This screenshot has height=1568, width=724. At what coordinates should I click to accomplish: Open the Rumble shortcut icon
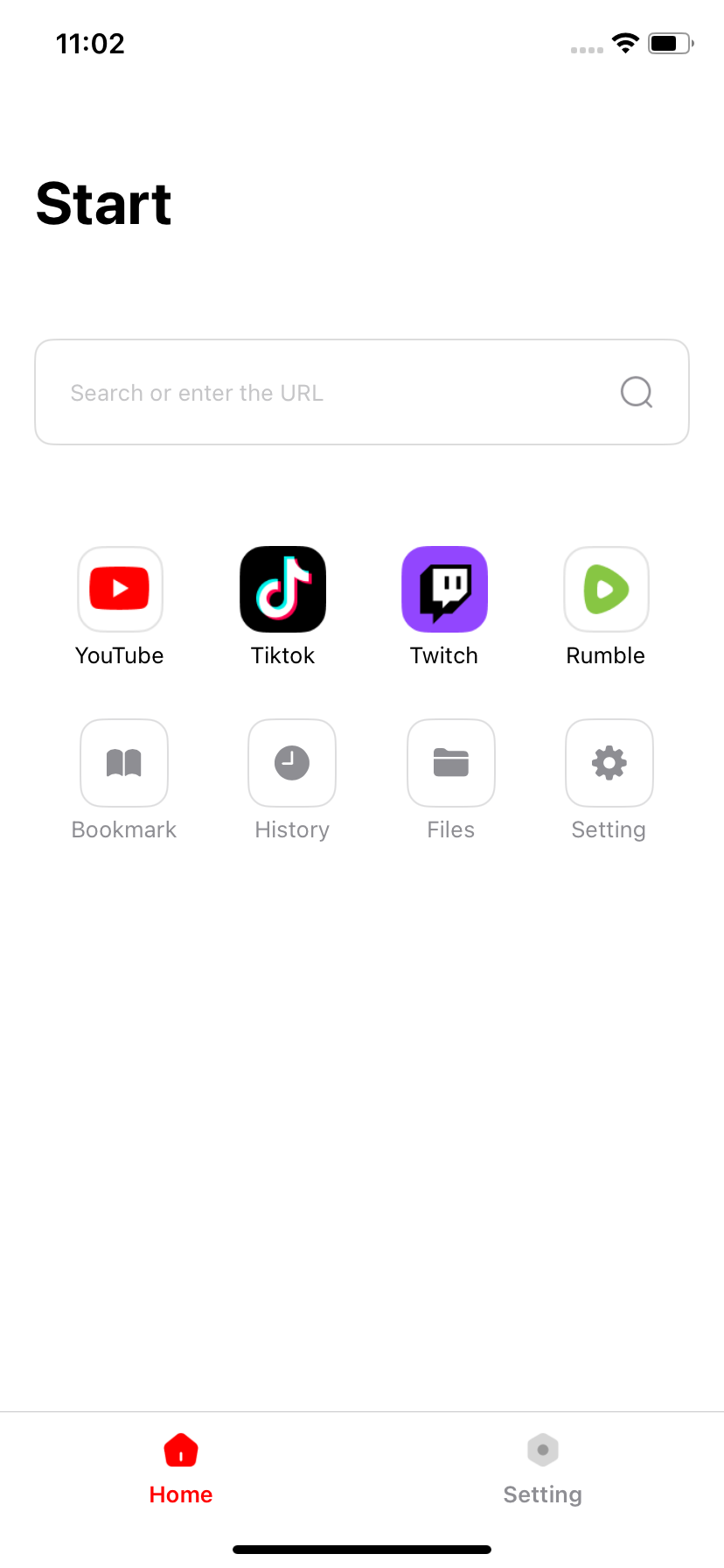click(x=606, y=589)
